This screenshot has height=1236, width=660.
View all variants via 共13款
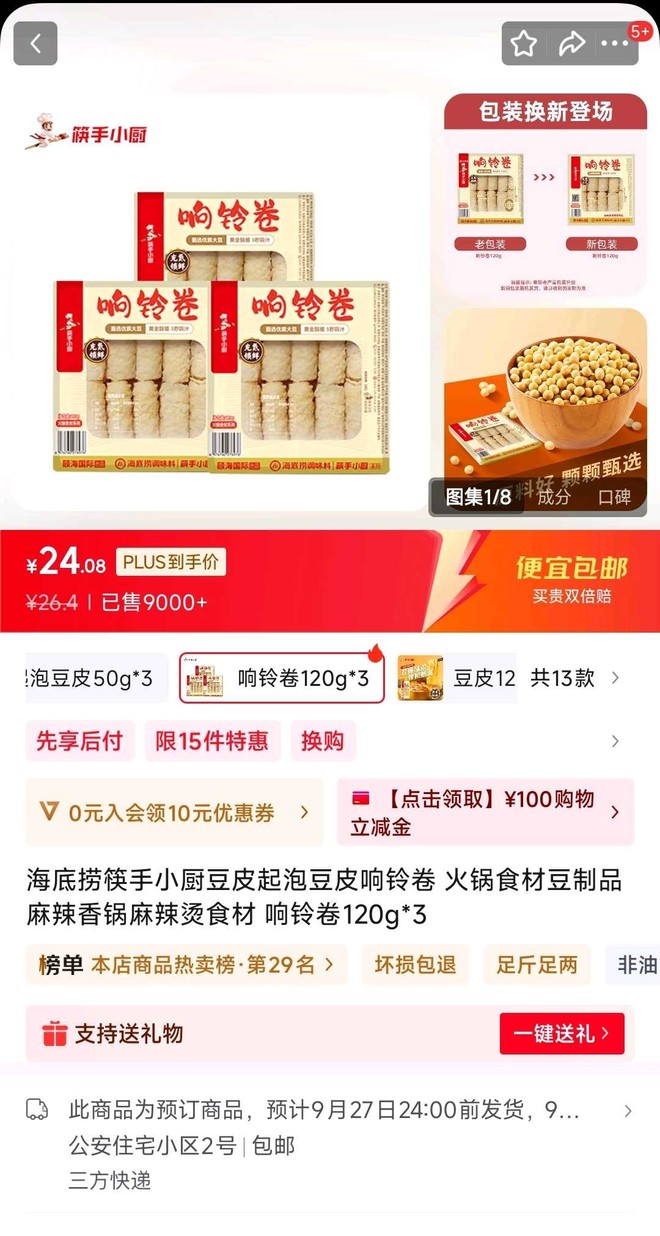point(574,678)
